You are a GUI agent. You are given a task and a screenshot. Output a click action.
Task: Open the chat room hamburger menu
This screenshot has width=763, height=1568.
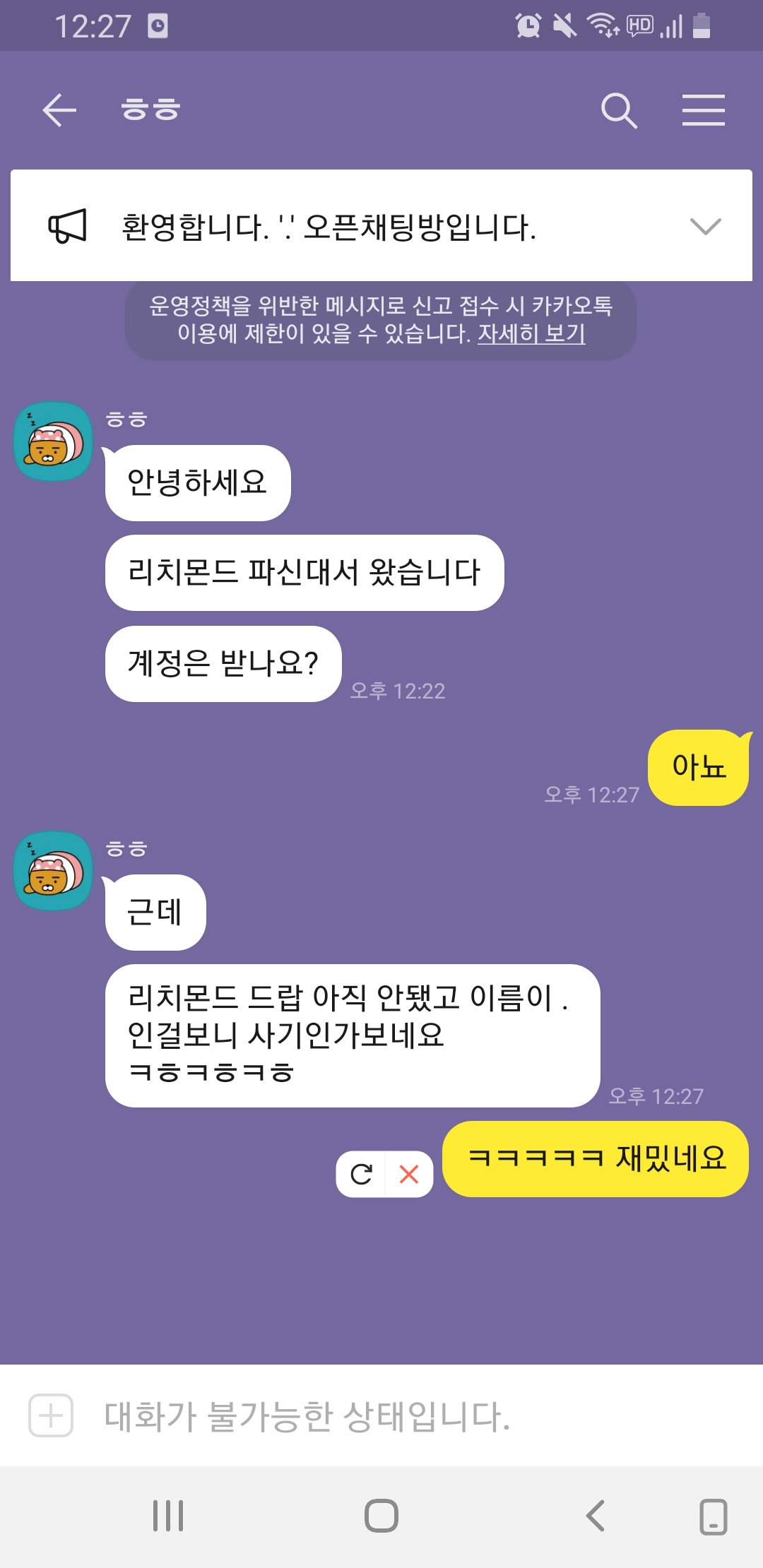703,110
